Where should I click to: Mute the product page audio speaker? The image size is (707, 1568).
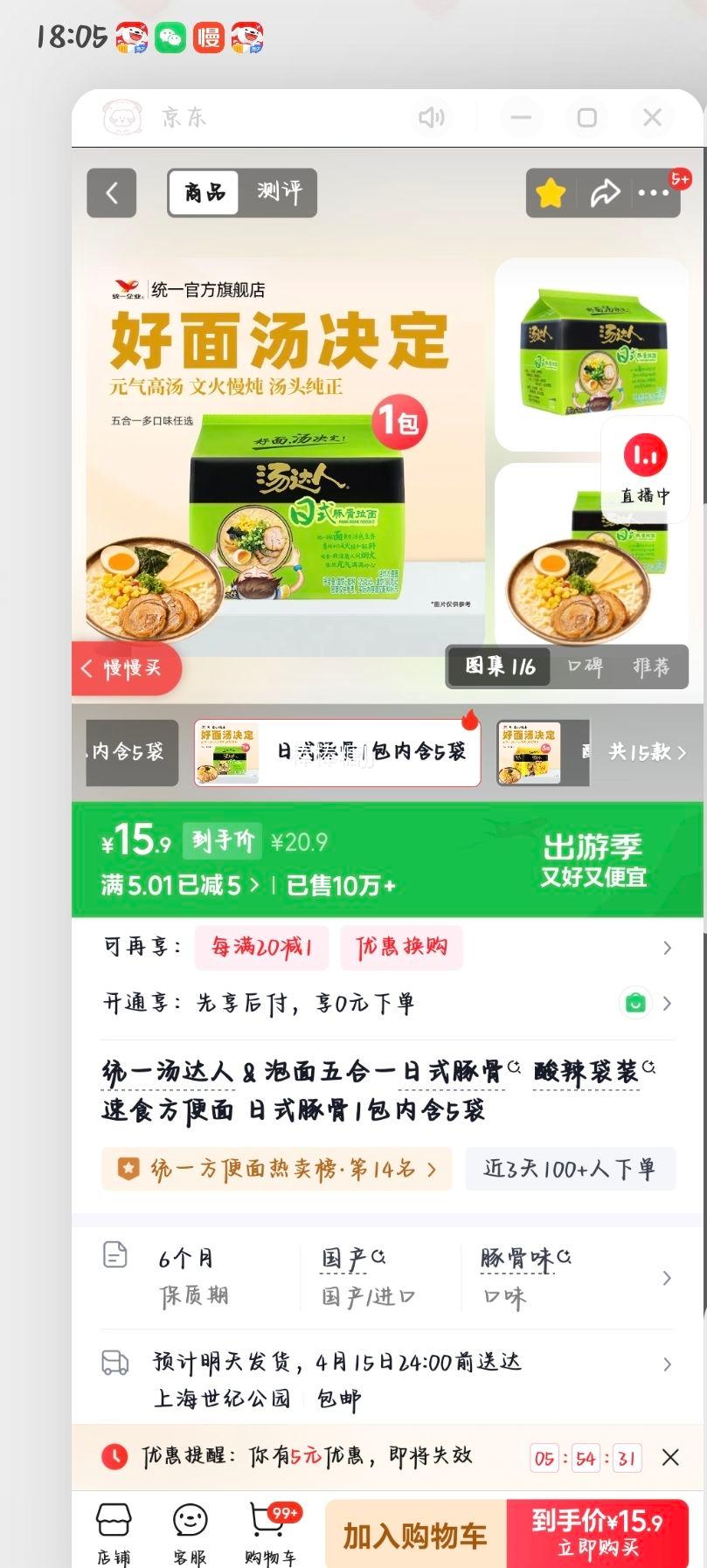click(432, 116)
